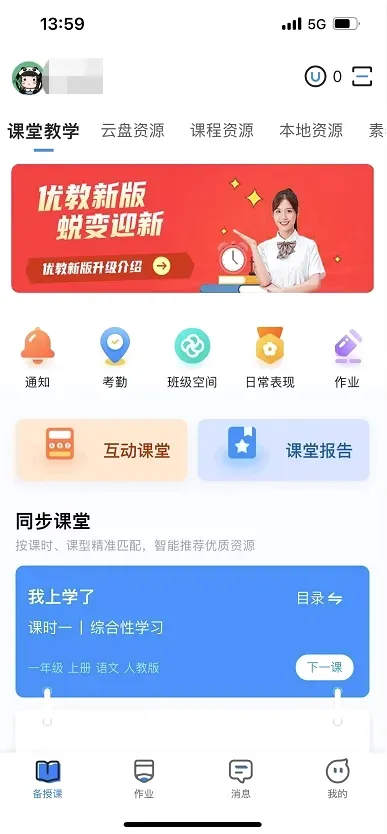This screenshot has height=834, width=387.
Task: Open 班级空间
Action: 192,358
